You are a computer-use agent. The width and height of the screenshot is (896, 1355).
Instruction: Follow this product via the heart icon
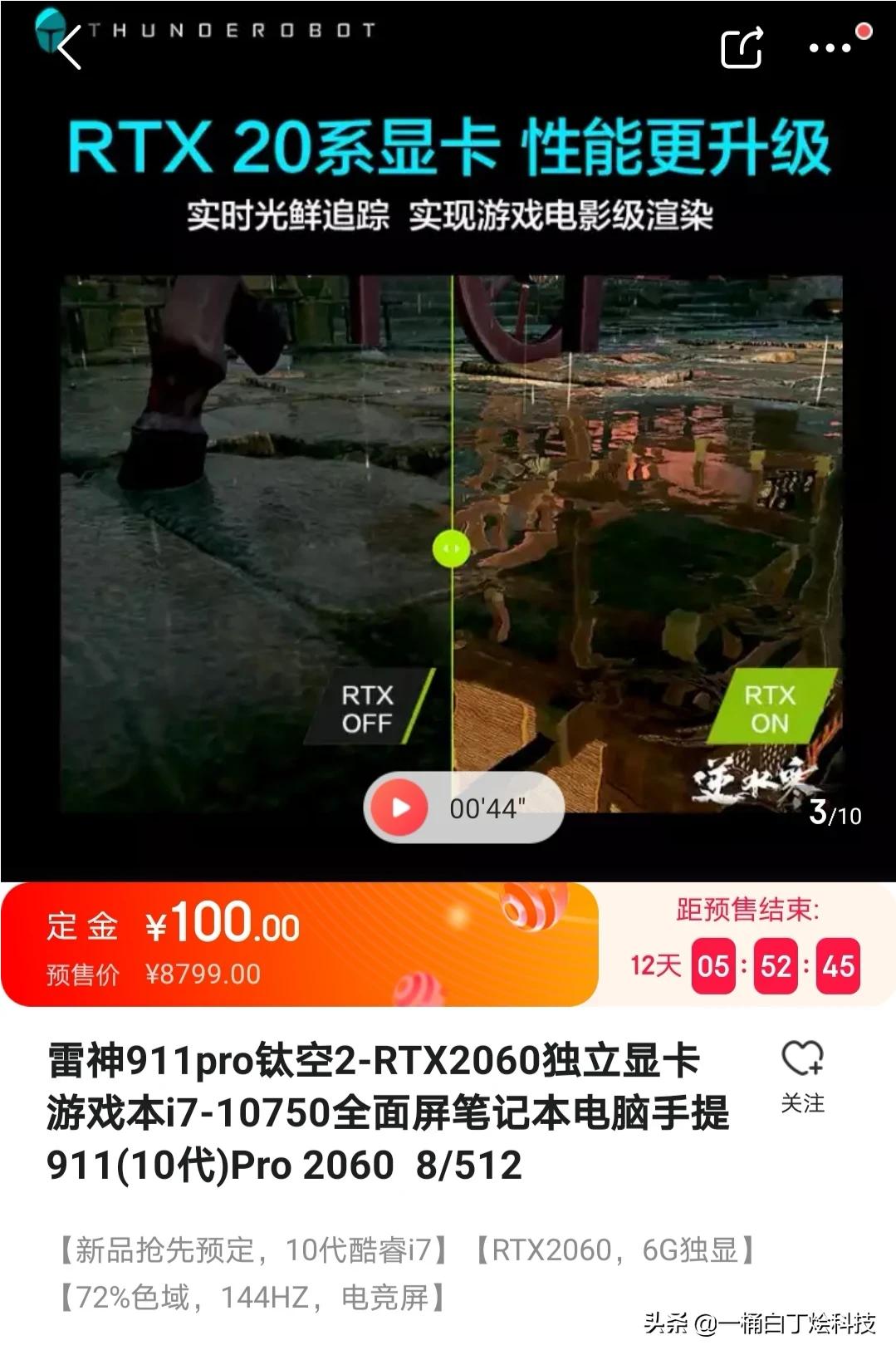tap(801, 1059)
